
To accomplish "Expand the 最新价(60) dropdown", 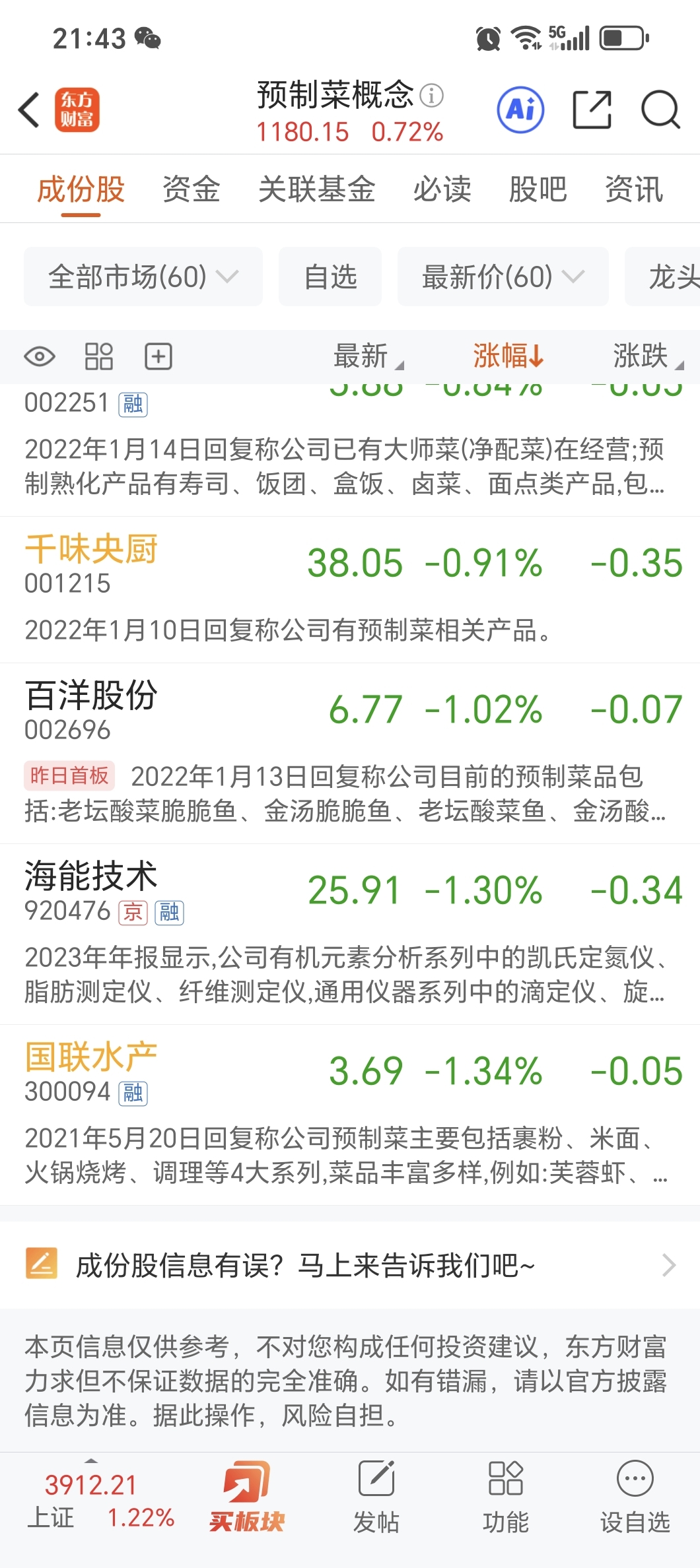I will (x=503, y=277).
